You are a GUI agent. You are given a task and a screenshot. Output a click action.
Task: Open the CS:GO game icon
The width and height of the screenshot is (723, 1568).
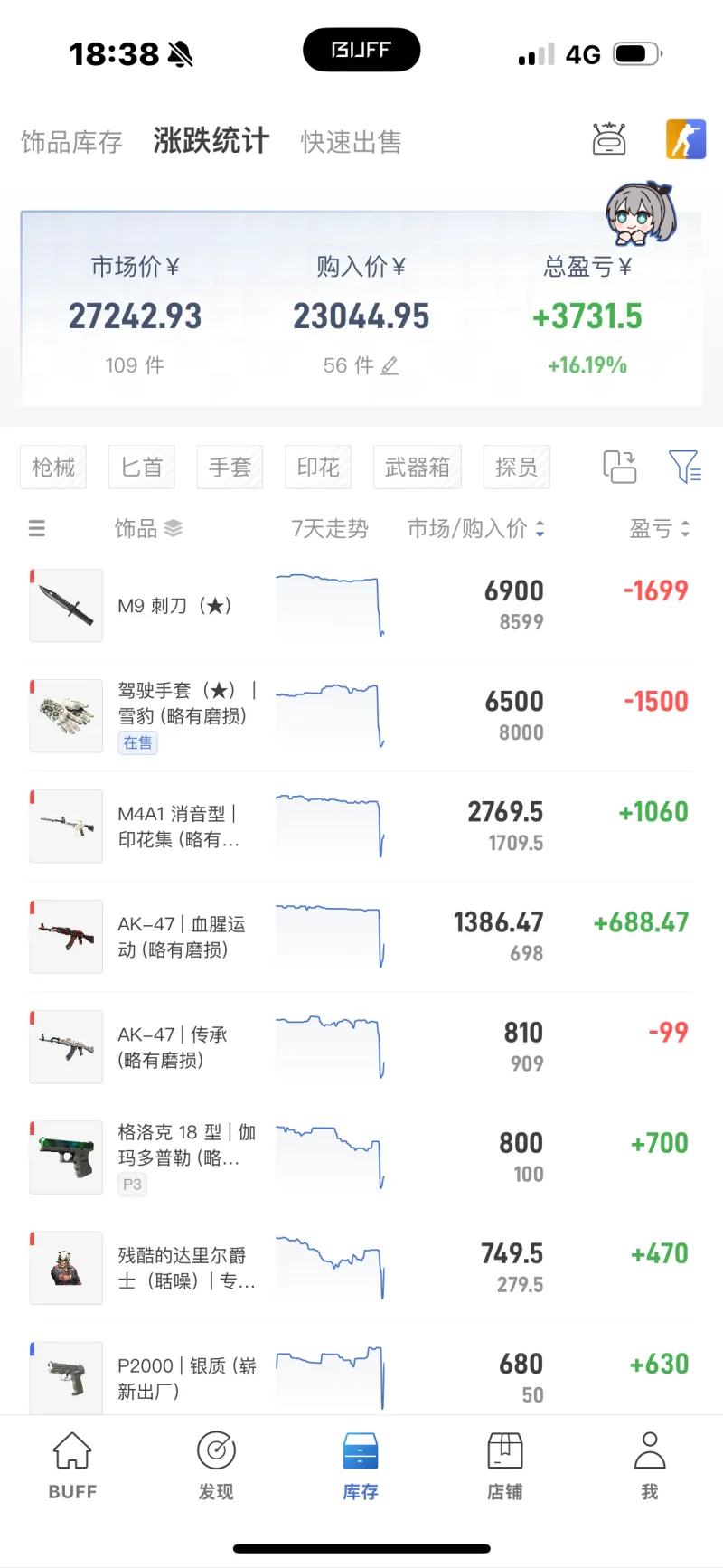pyautogui.click(x=686, y=139)
